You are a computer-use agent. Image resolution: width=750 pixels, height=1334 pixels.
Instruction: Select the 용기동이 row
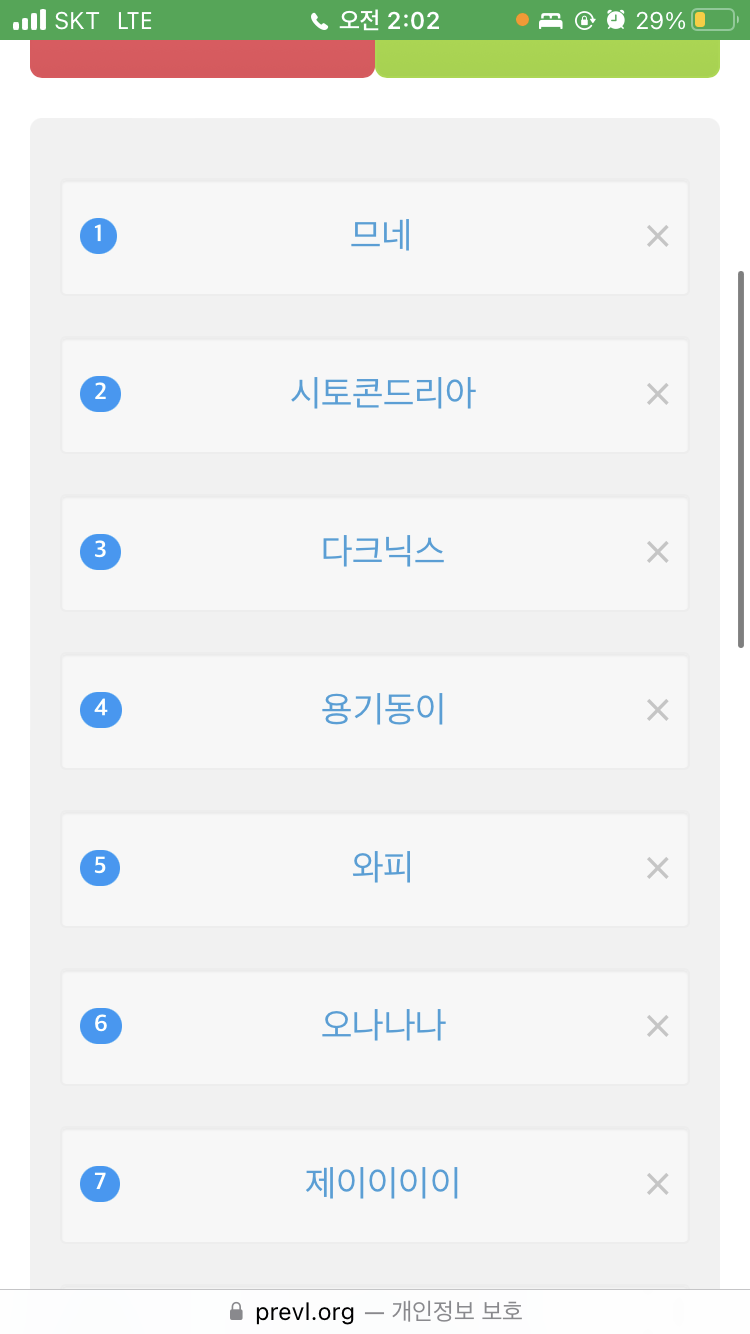(x=381, y=711)
